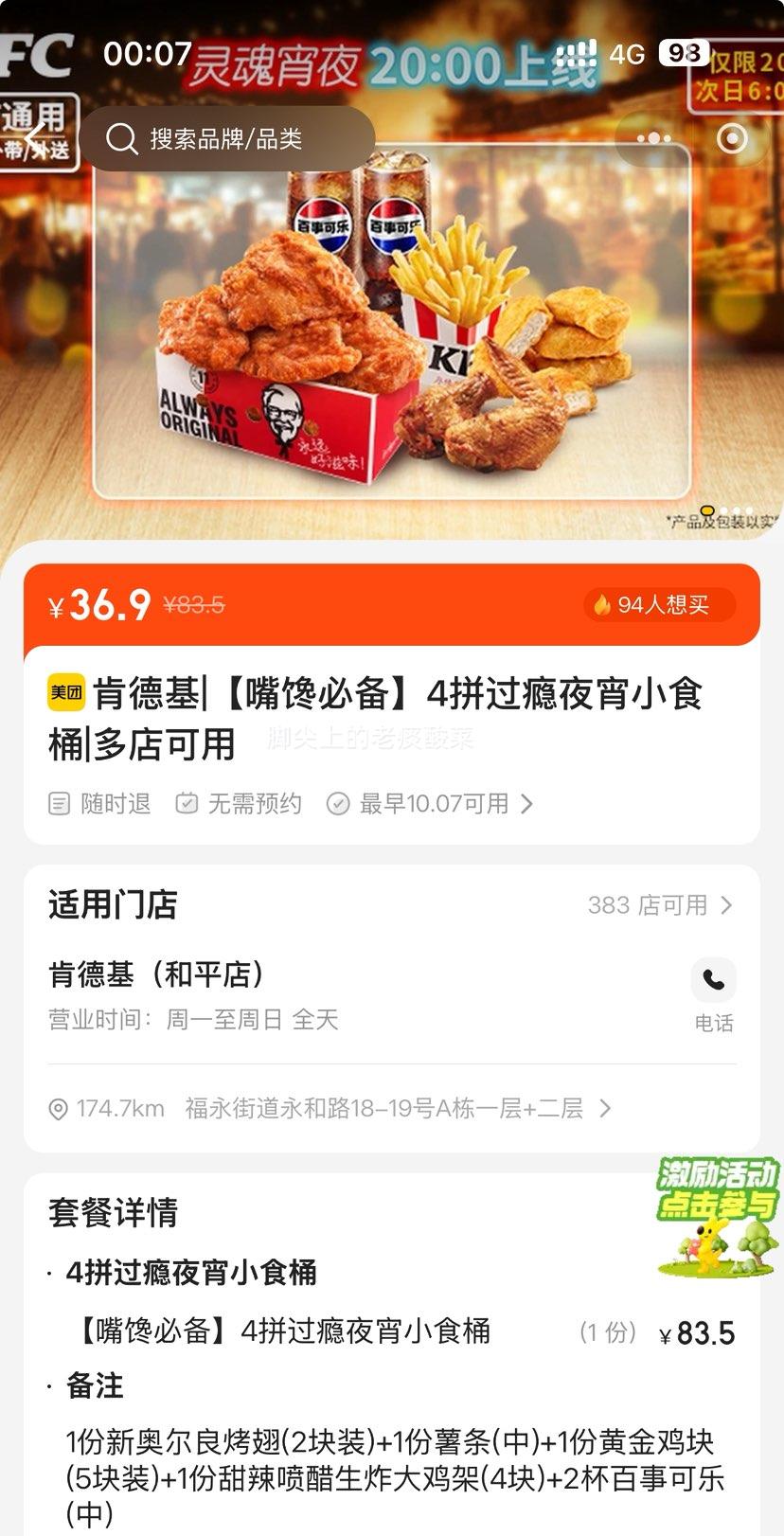
Task: Open the three-dot mini program menu
Action: coord(653,139)
